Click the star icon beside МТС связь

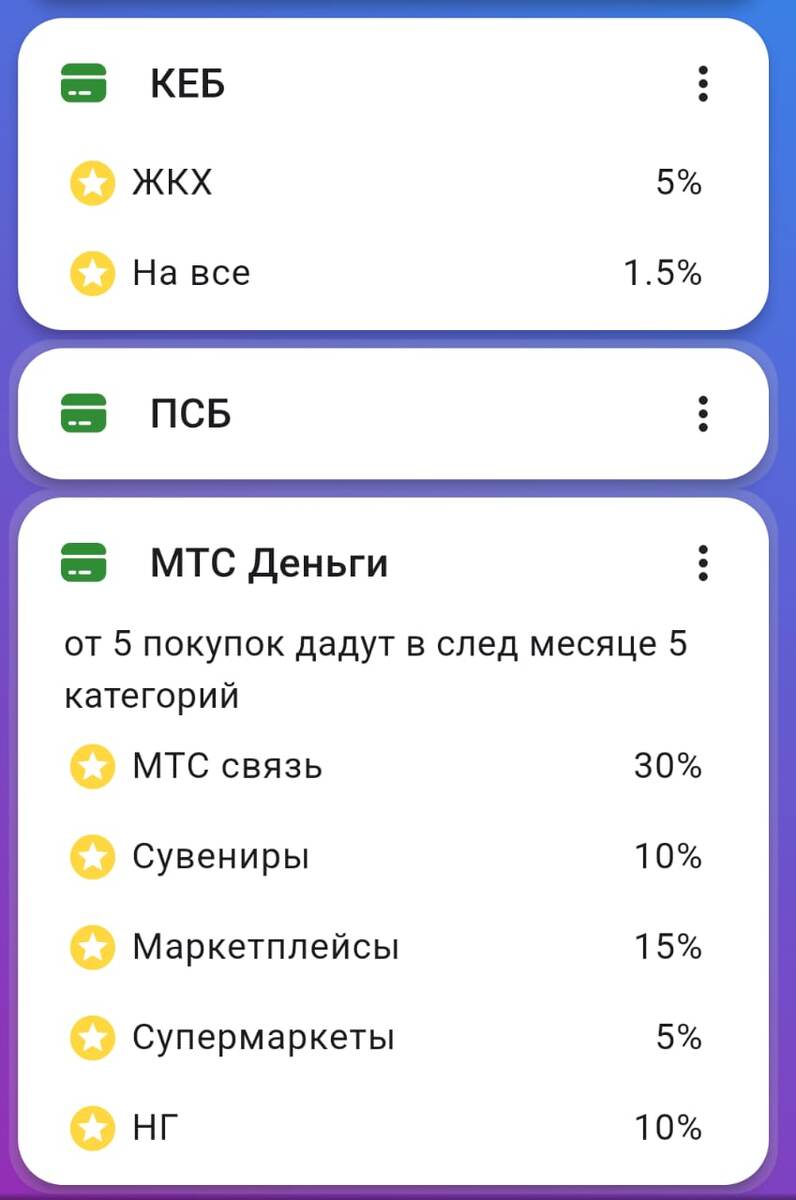pos(93,766)
